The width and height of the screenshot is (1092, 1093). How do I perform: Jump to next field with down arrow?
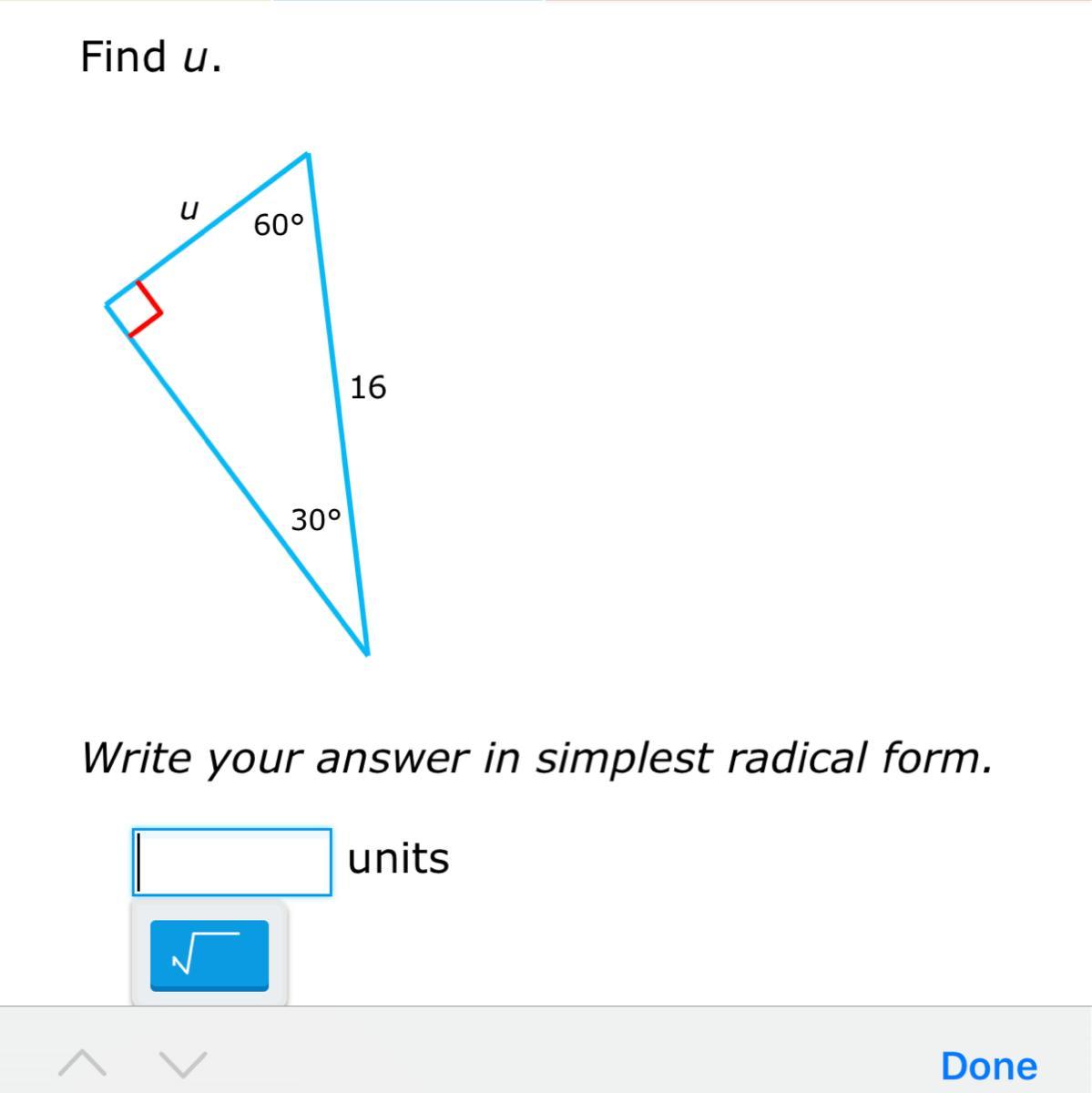[183, 1063]
